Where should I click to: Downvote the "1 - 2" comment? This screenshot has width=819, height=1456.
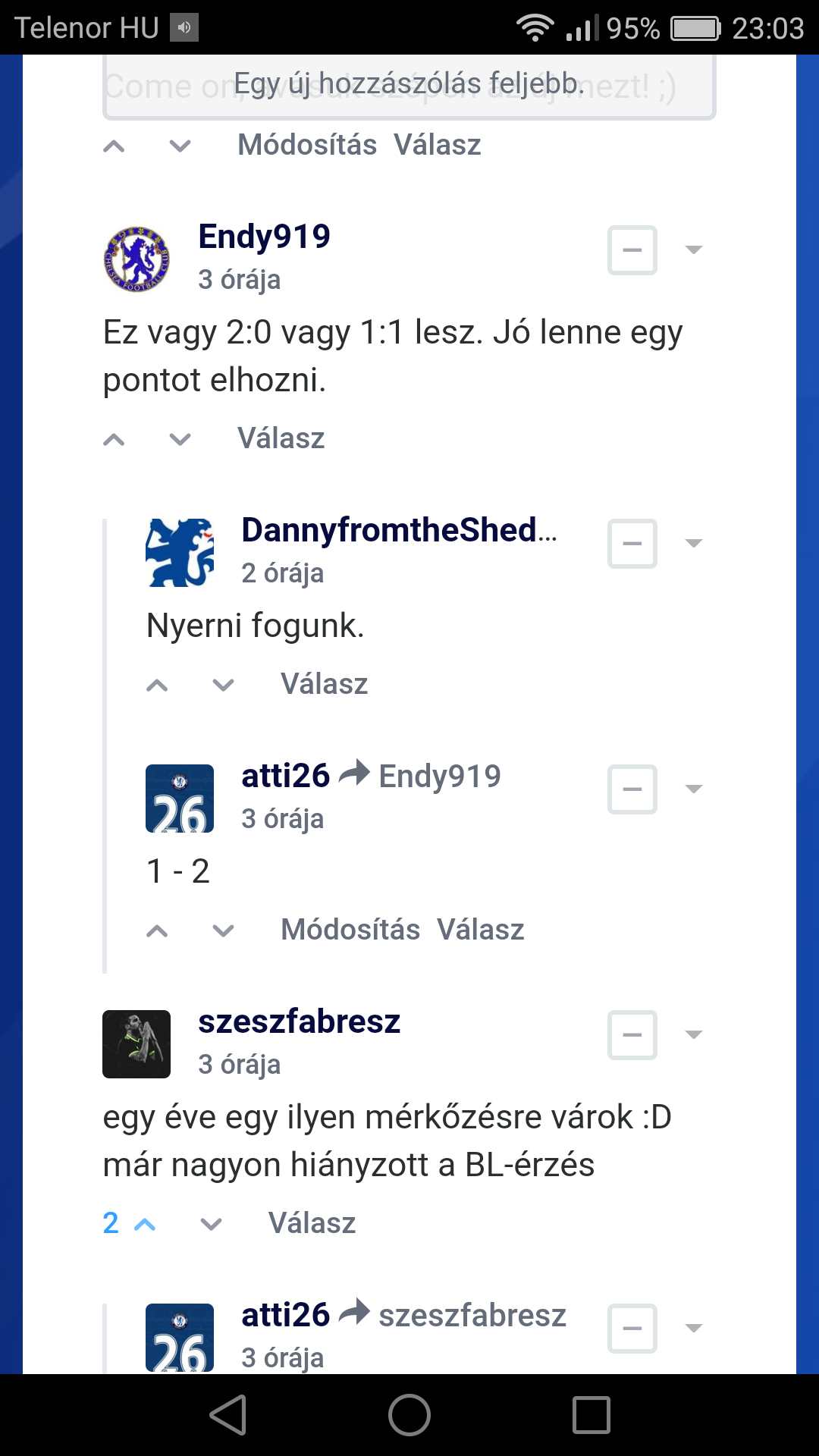click(x=223, y=930)
